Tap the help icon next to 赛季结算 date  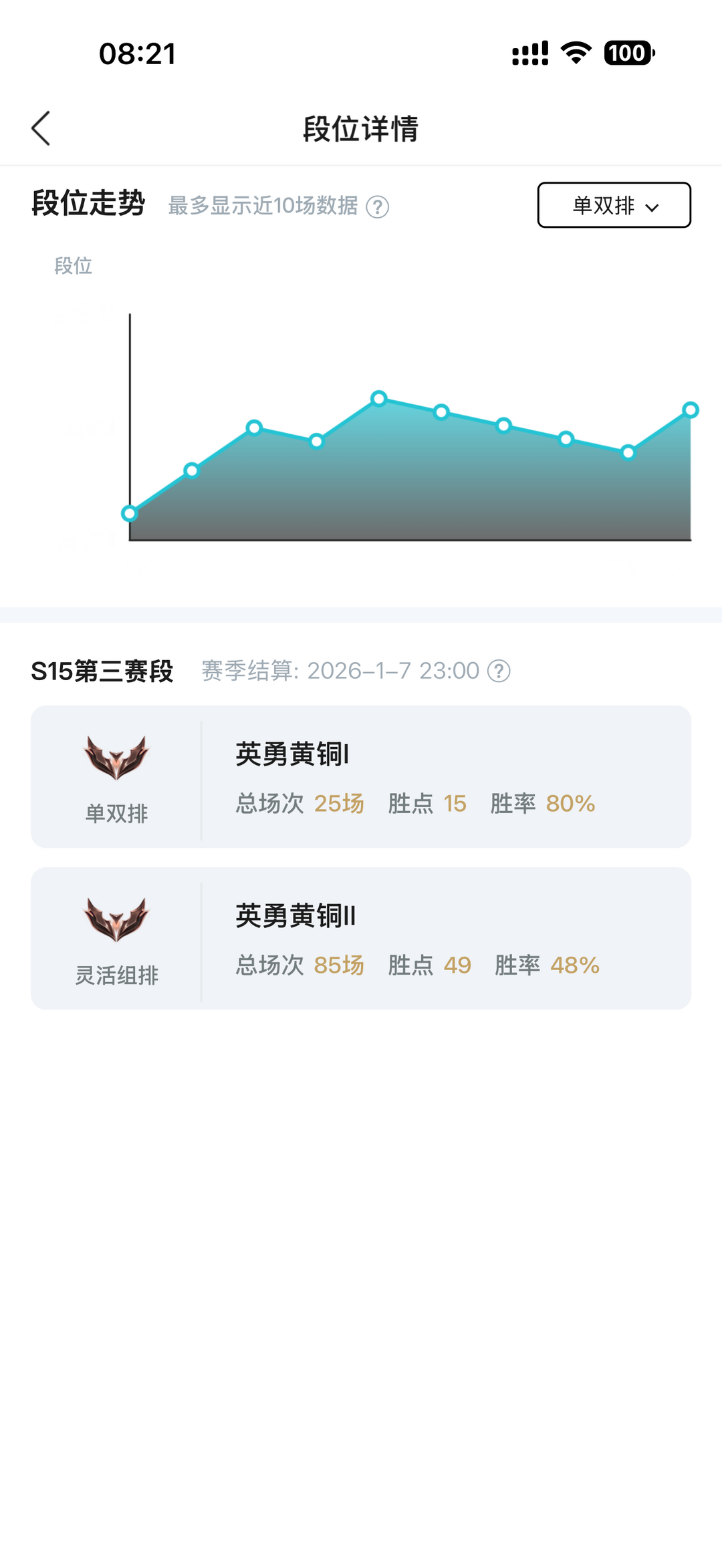tap(499, 671)
